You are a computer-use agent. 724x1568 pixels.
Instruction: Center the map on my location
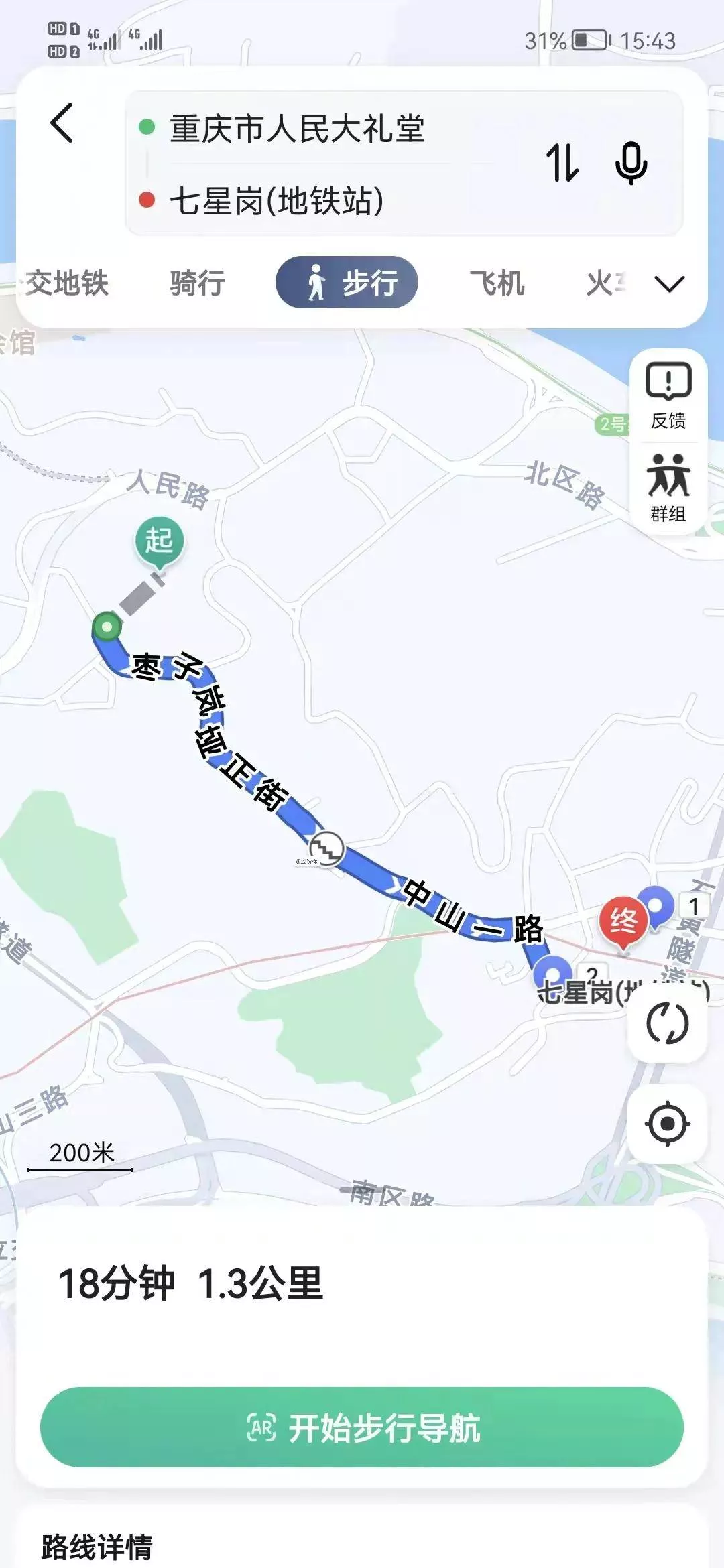click(667, 1124)
